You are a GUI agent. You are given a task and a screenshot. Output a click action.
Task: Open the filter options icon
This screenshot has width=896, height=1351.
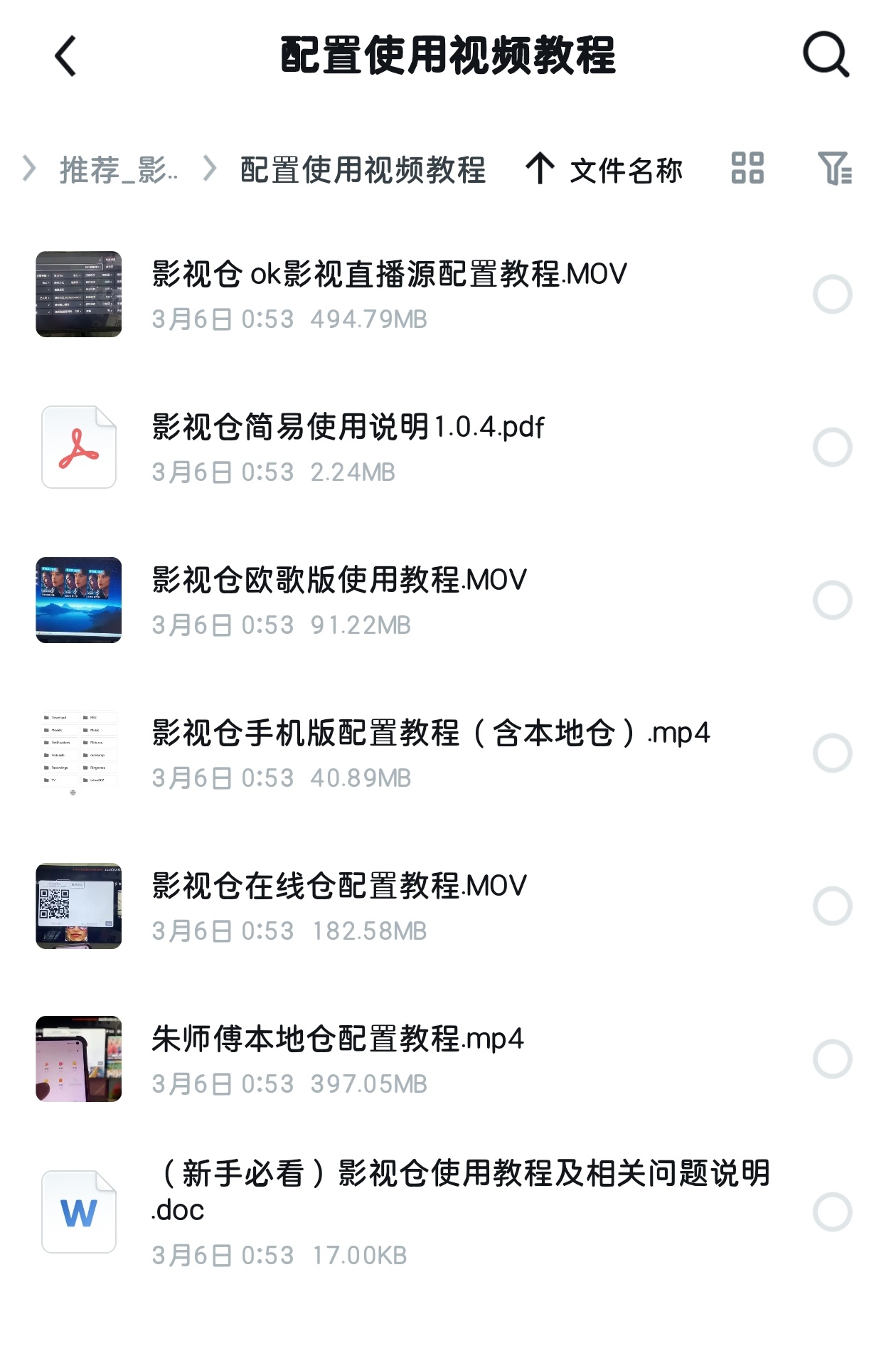pos(838,171)
